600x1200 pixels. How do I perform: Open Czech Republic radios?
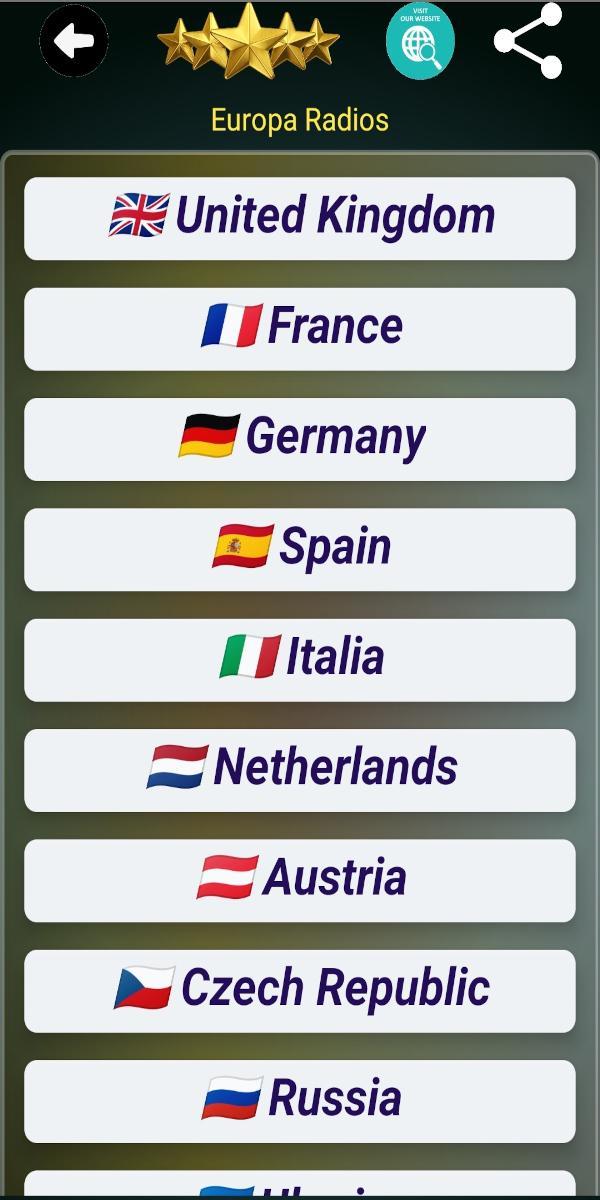point(300,989)
